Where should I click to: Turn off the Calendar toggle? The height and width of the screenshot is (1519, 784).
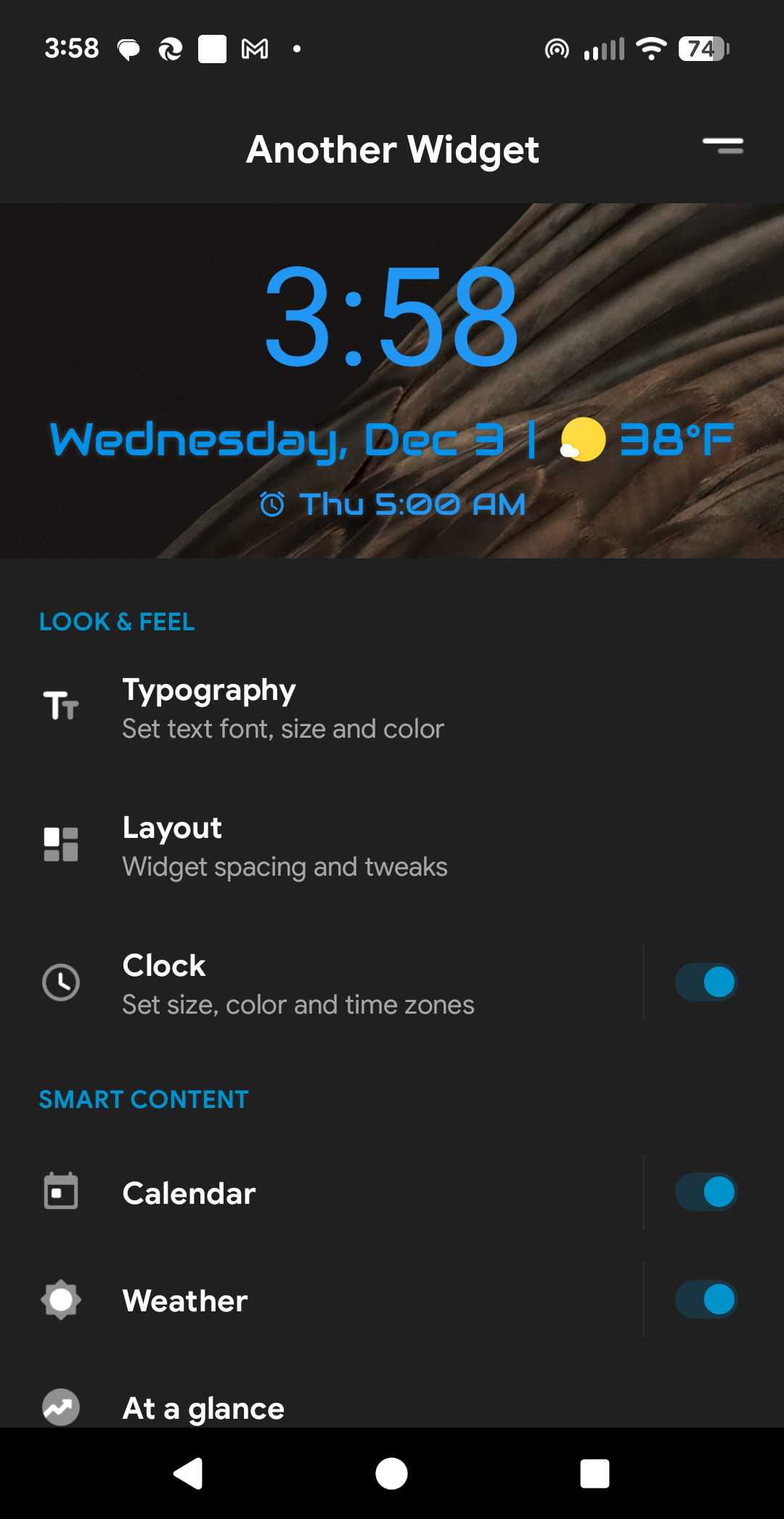706,1191
